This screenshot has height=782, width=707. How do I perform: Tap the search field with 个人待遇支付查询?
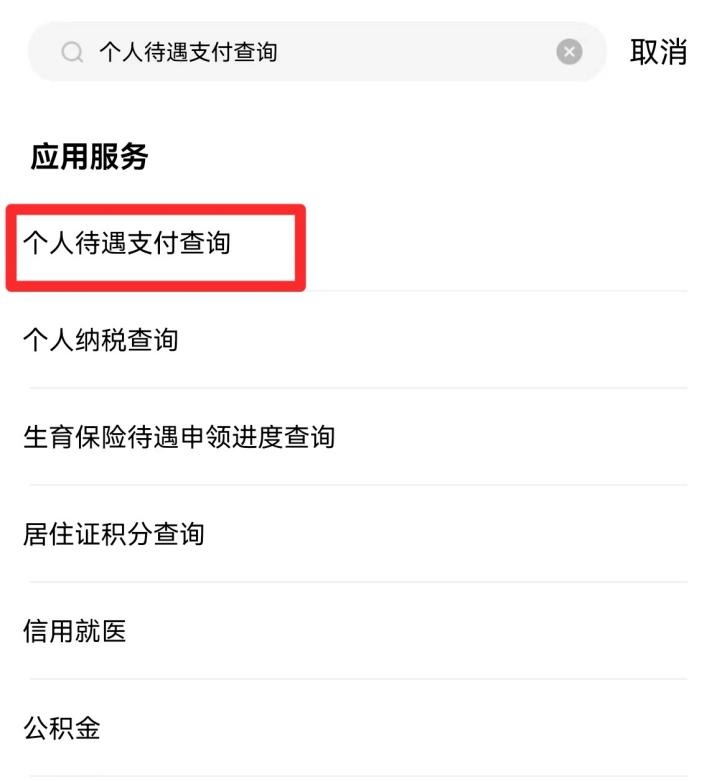click(x=300, y=52)
